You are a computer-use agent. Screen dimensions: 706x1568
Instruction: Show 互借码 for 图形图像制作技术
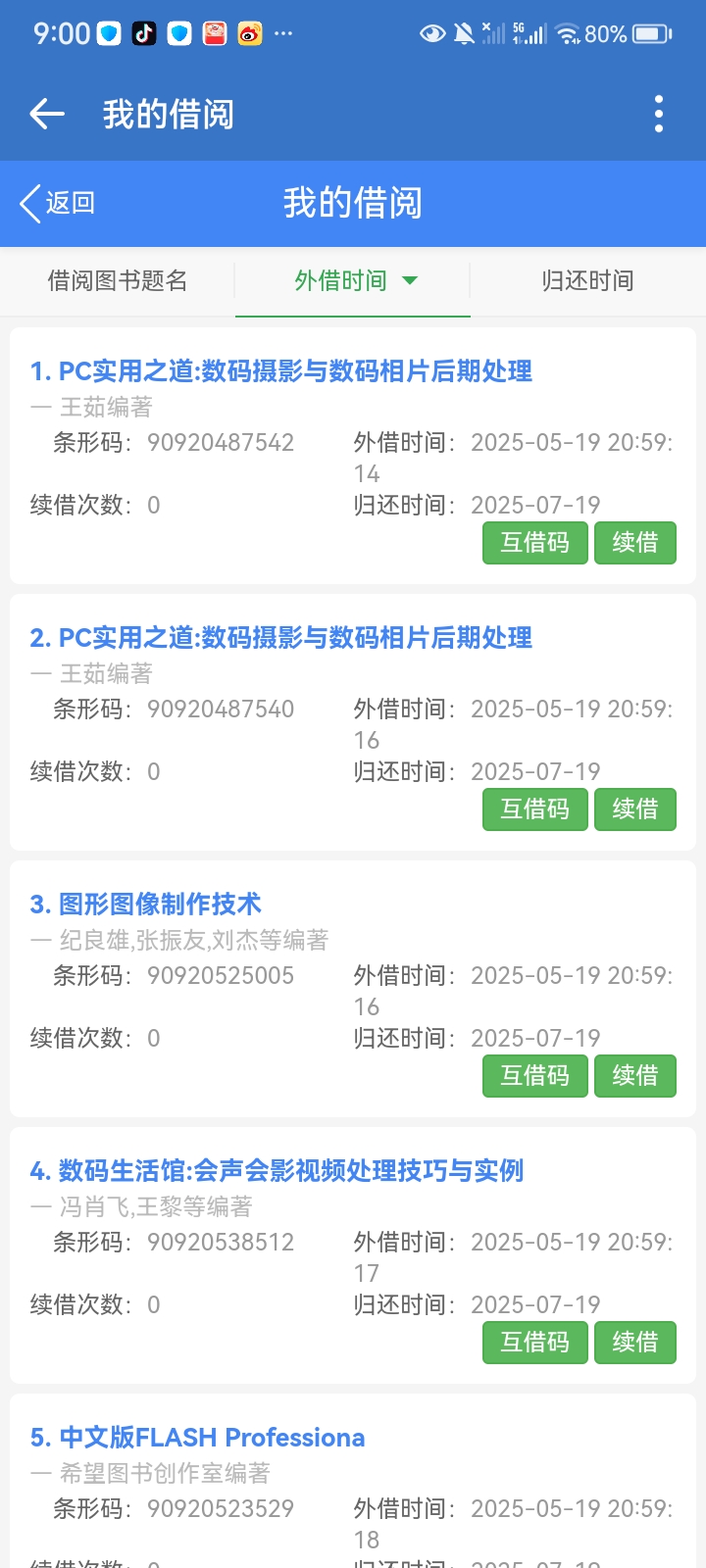coord(534,1076)
